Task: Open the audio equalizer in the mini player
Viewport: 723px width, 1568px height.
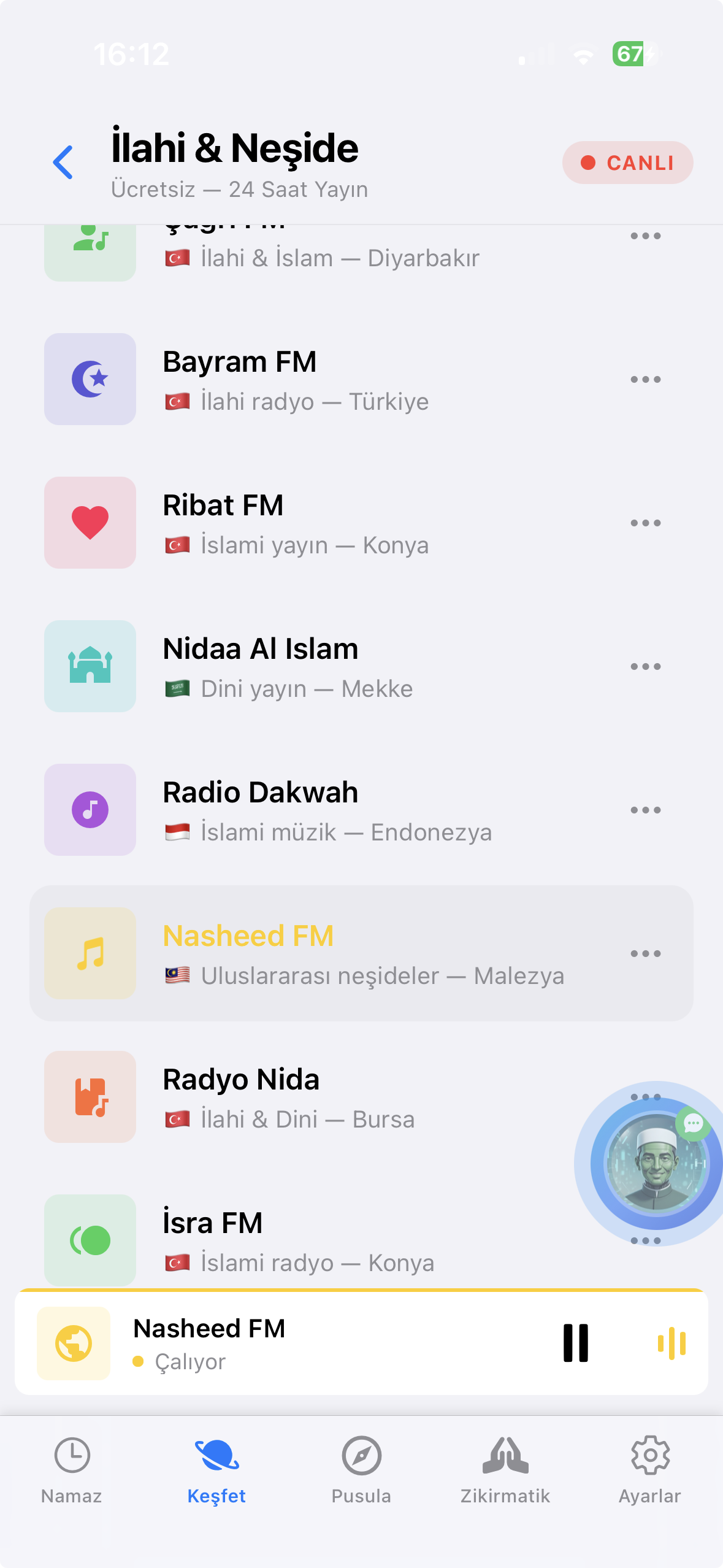Action: pyautogui.click(x=673, y=1343)
